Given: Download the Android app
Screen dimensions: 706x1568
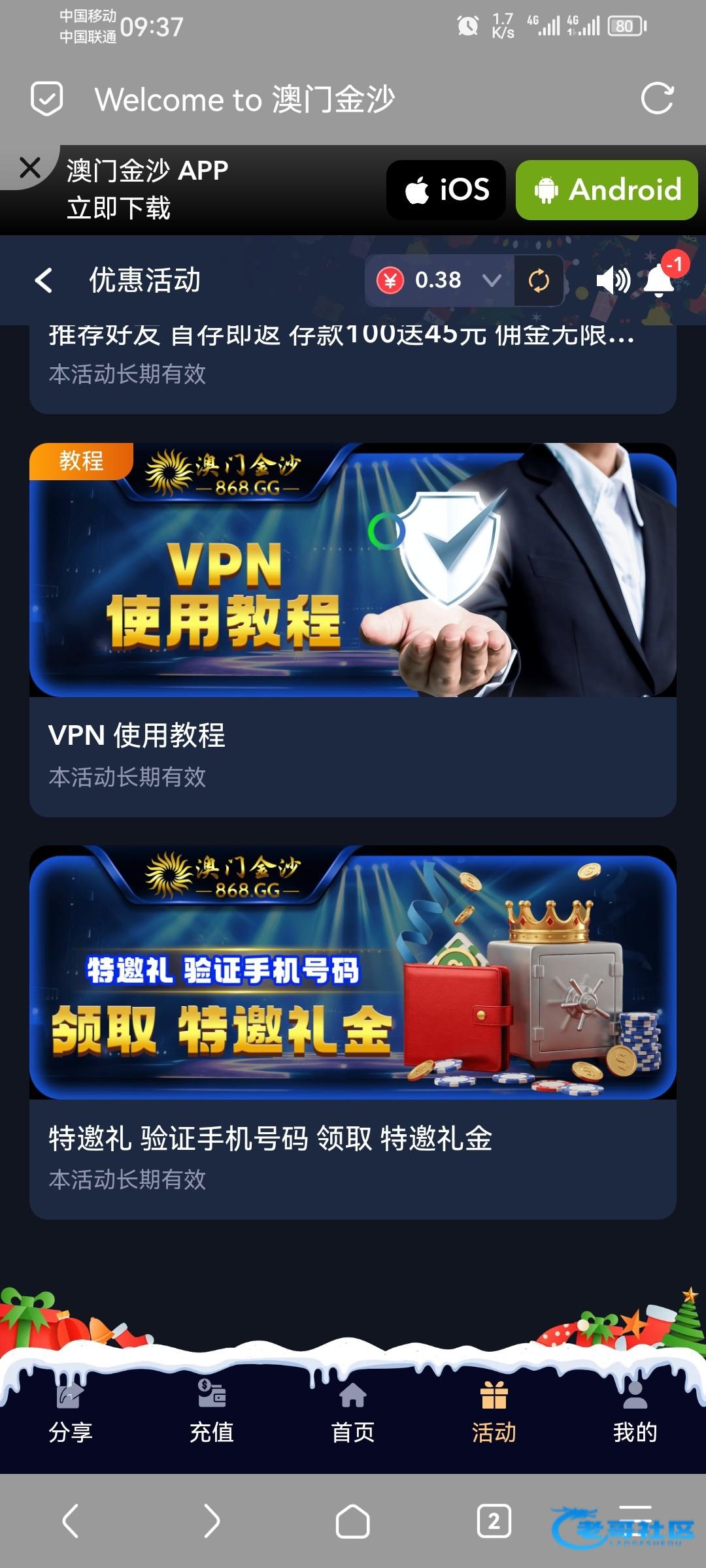Looking at the screenshot, I should (607, 190).
